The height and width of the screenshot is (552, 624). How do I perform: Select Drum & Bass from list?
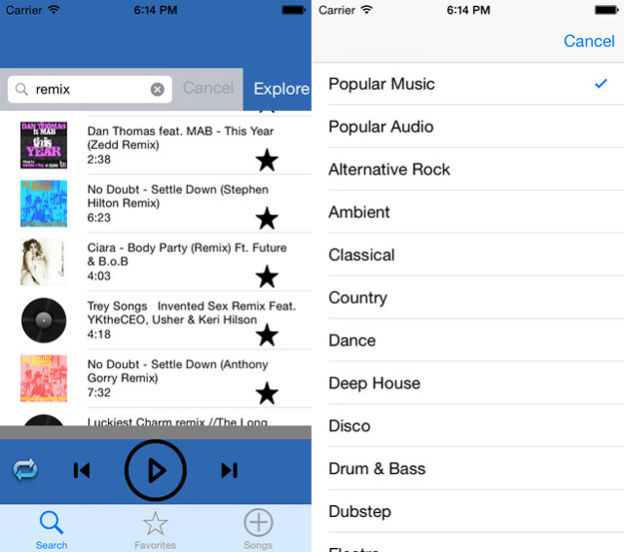click(x=377, y=469)
